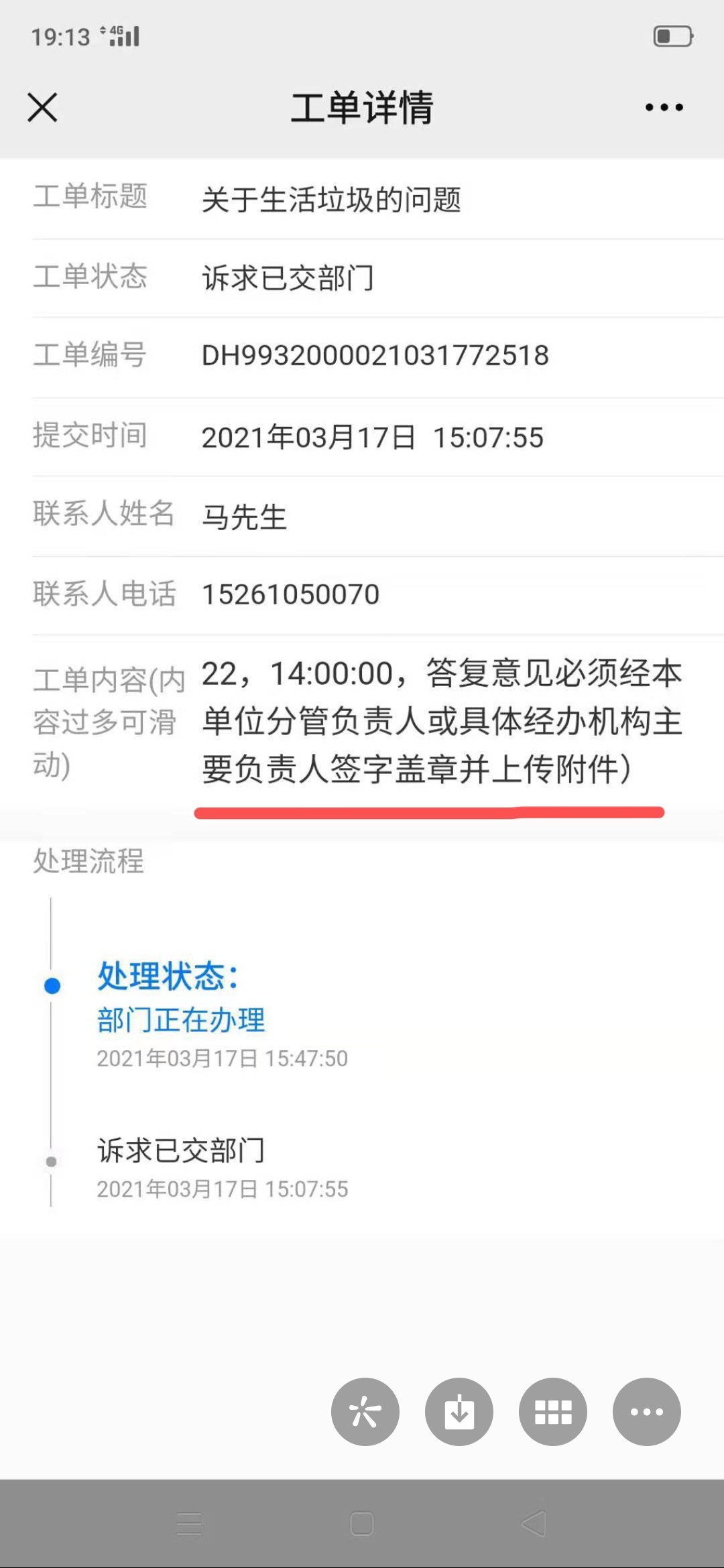Tap the leftmost floating round button
The image size is (724, 1568).
pos(365,1412)
